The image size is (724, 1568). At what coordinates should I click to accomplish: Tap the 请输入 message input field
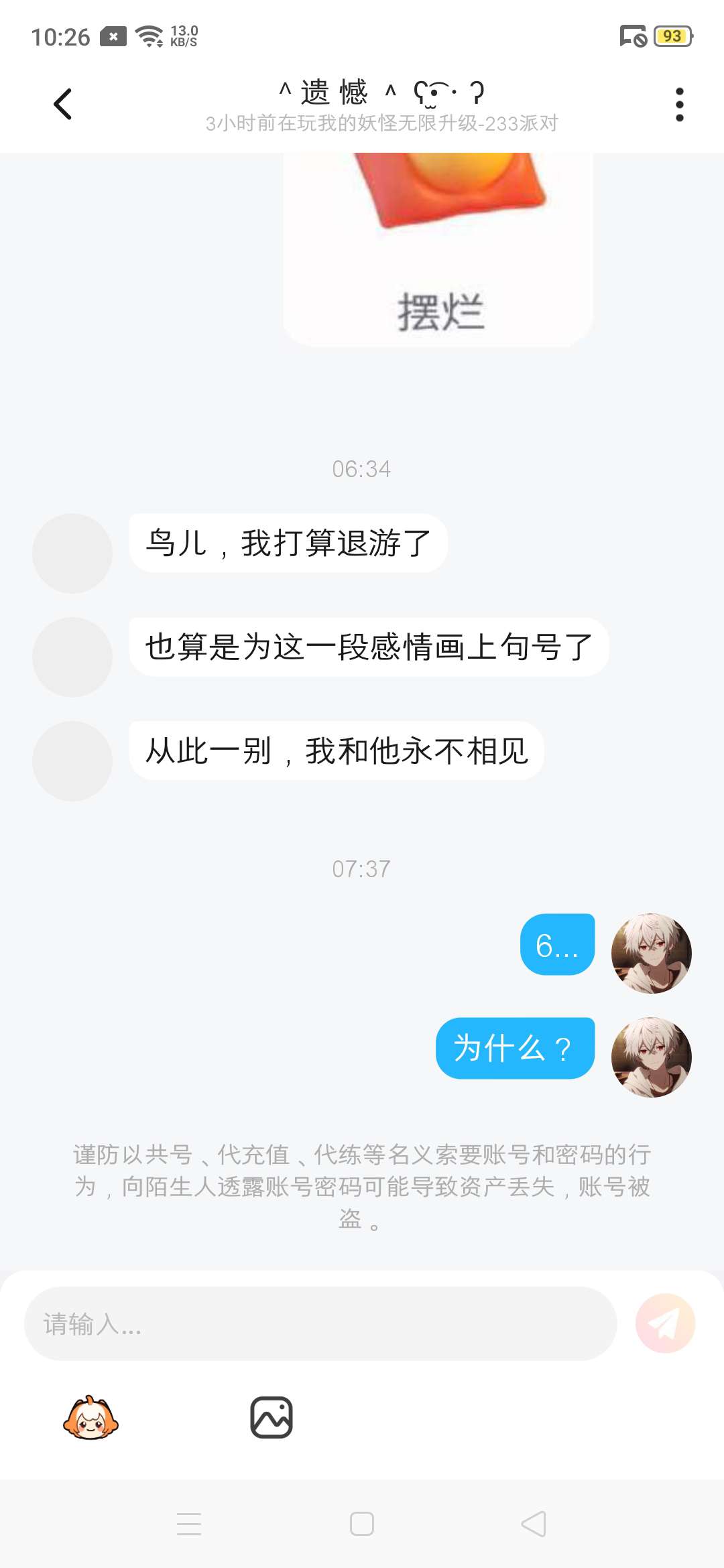click(x=320, y=1323)
